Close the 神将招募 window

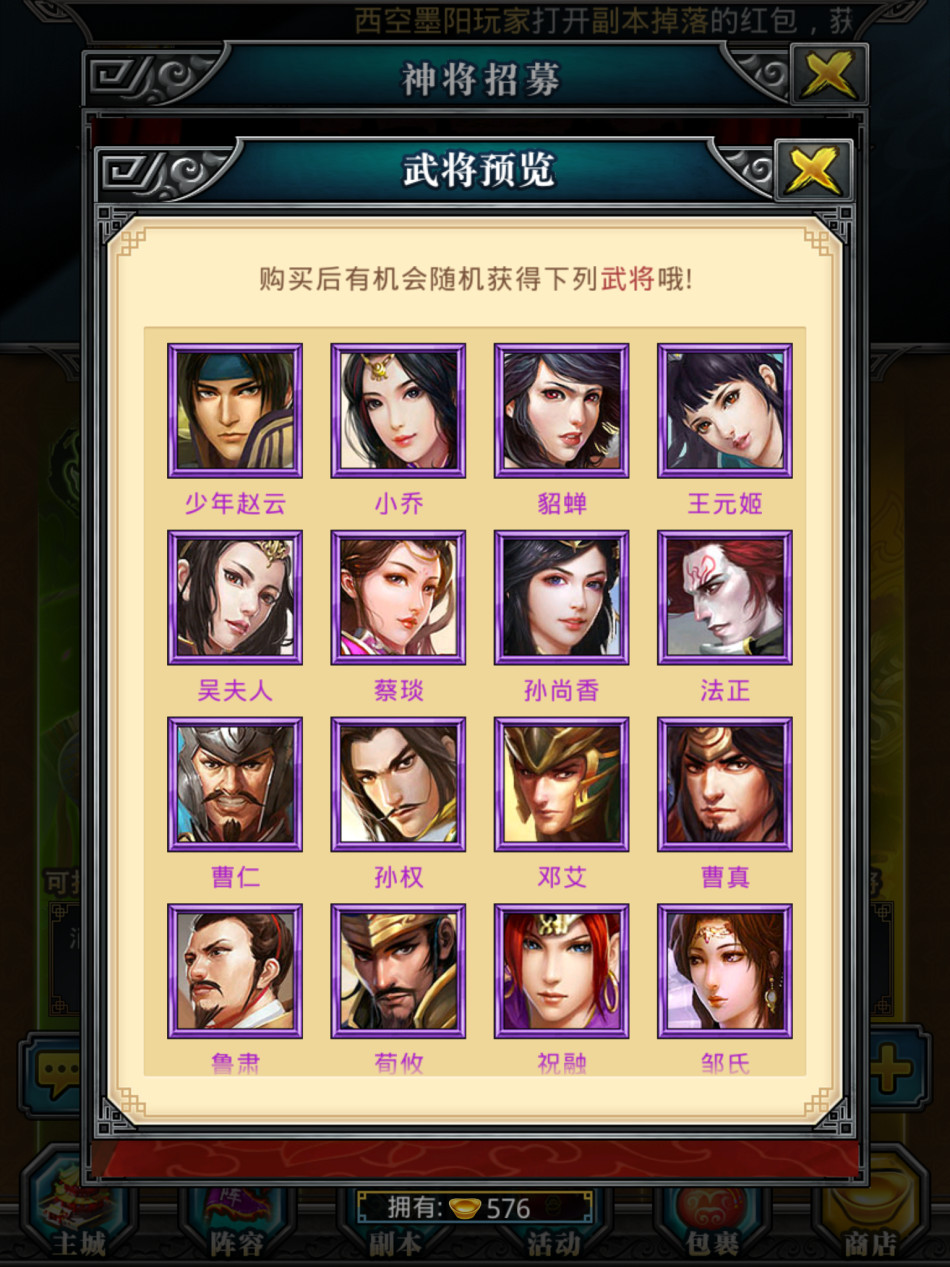click(828, 75)
